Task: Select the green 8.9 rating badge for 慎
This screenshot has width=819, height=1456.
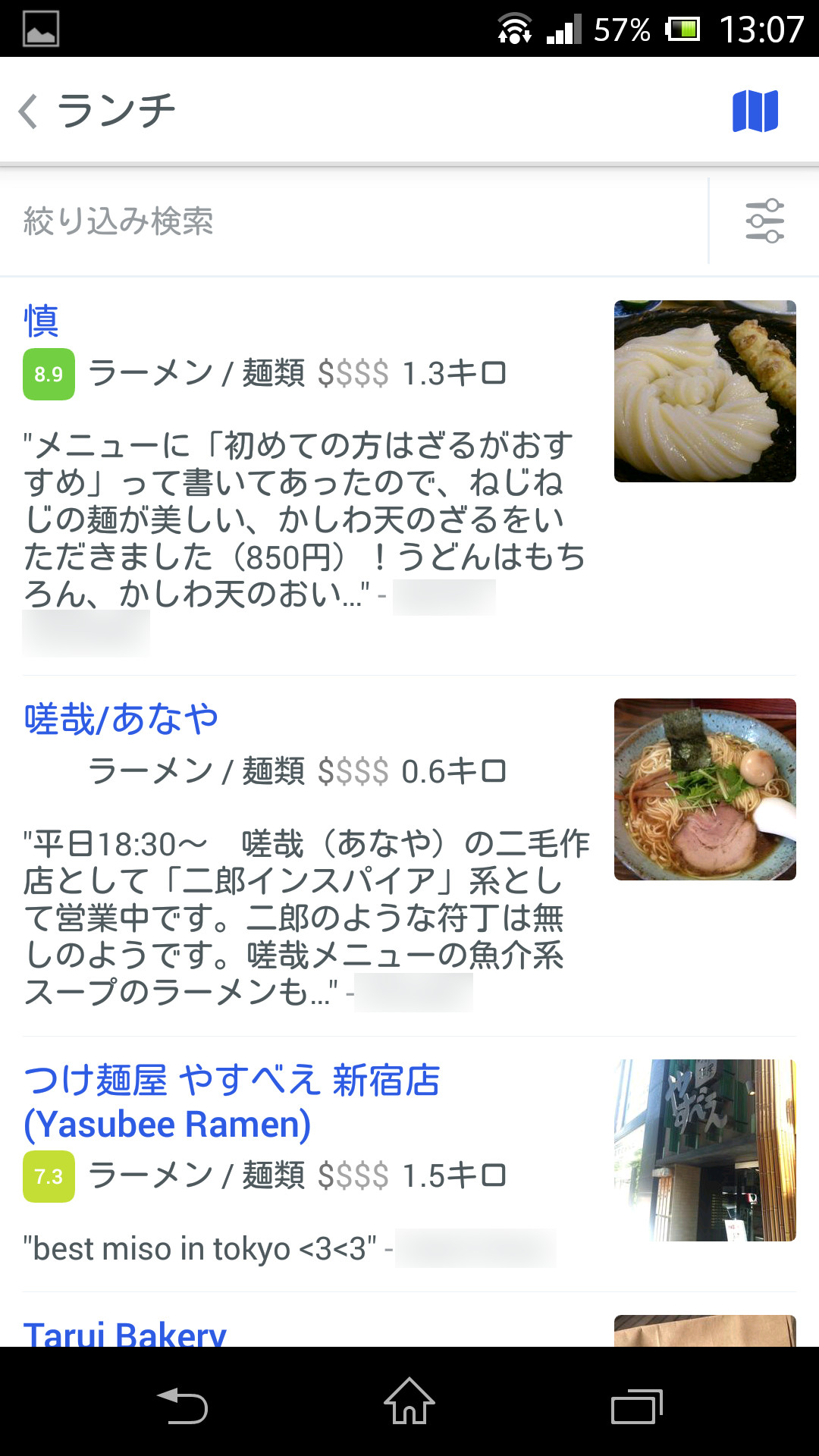Action: 47,373
